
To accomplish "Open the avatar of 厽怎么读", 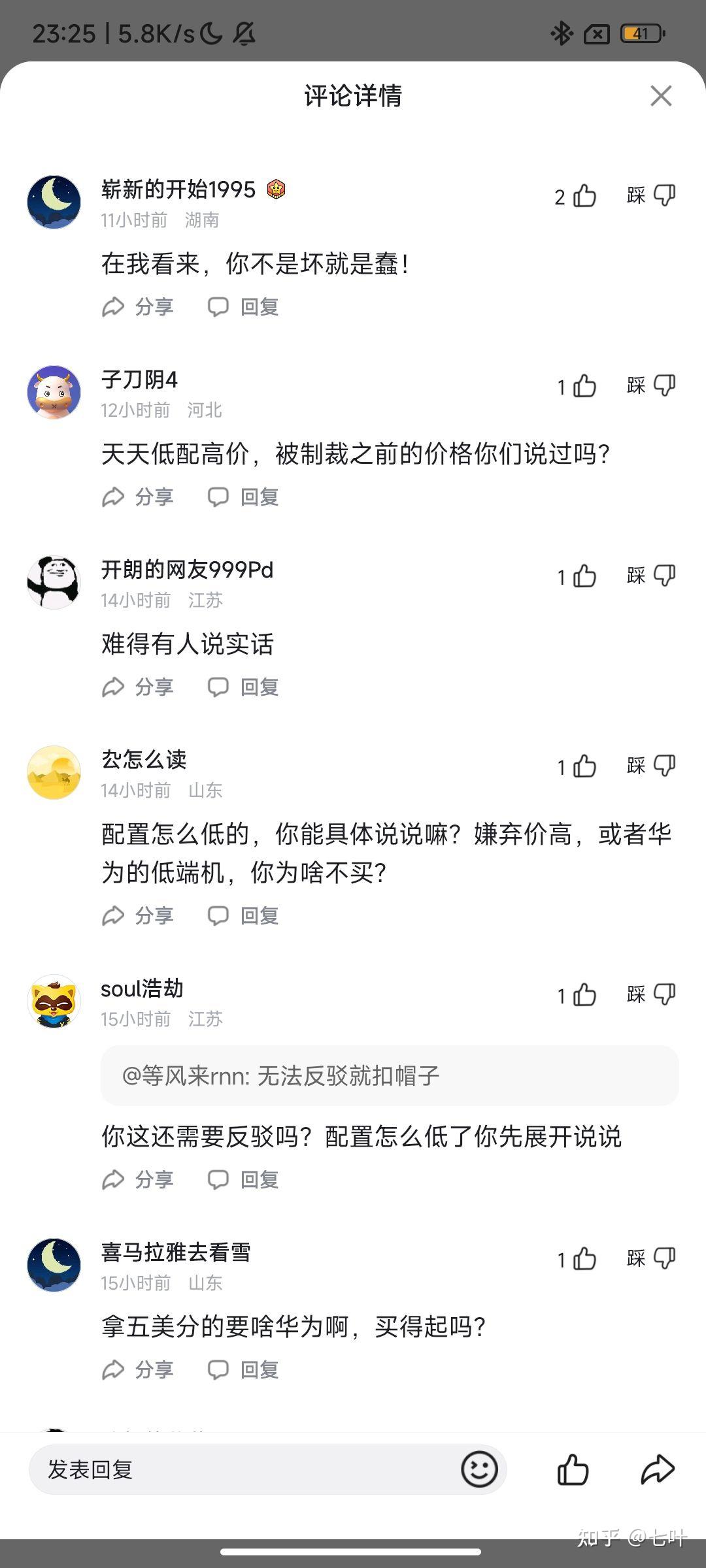I will pos(54,772).
